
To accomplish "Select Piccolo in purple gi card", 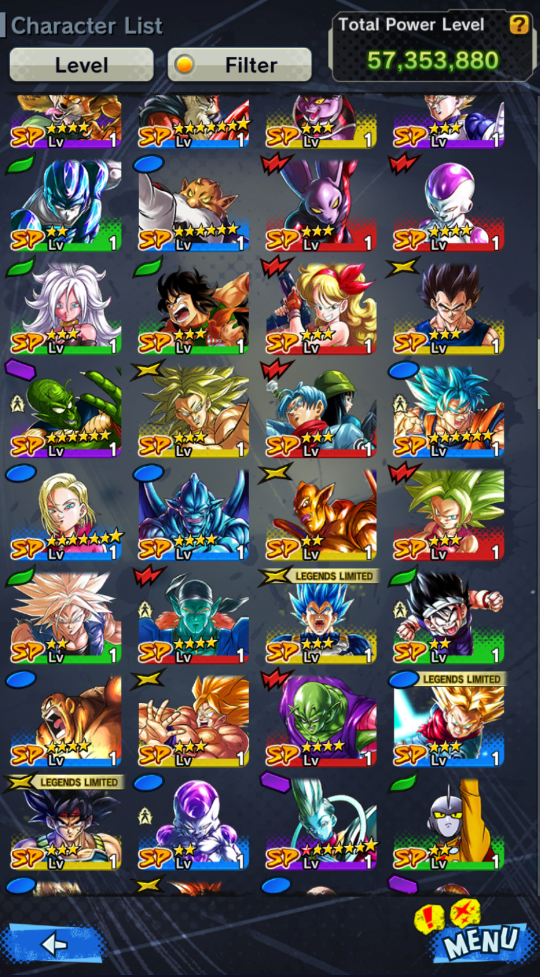I will point(321,721).
